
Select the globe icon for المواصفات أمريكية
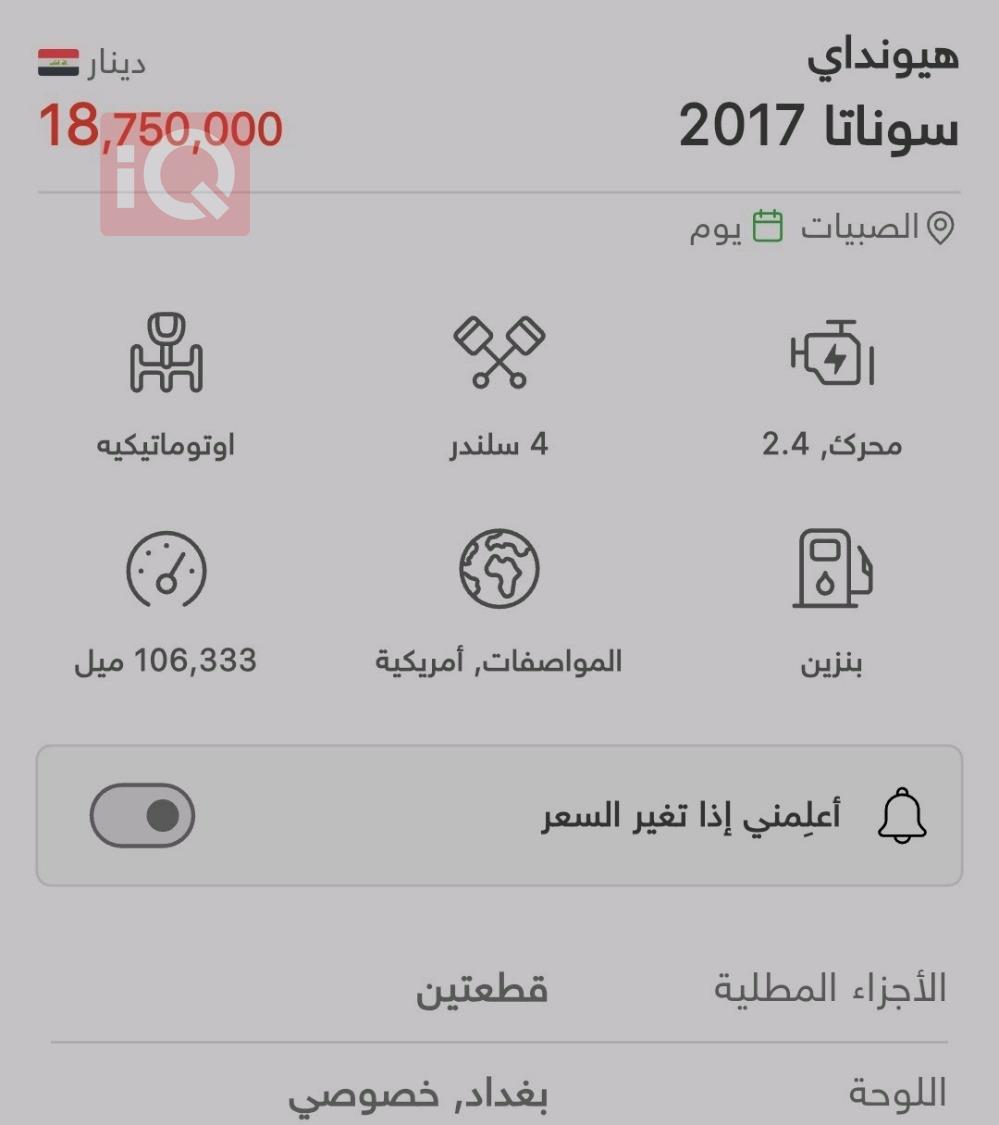(x=499, y=567)
